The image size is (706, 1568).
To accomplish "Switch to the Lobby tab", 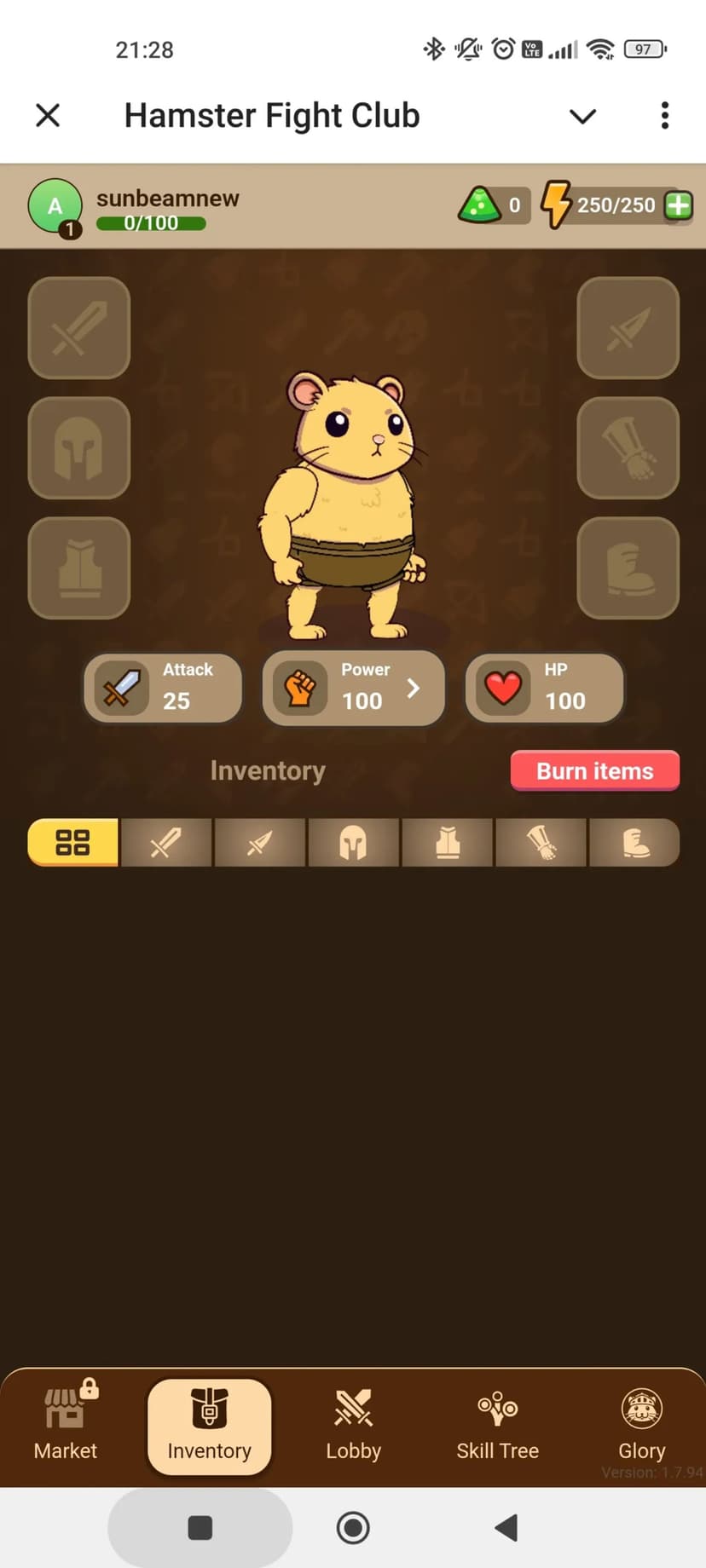I will pos(353,1426).
